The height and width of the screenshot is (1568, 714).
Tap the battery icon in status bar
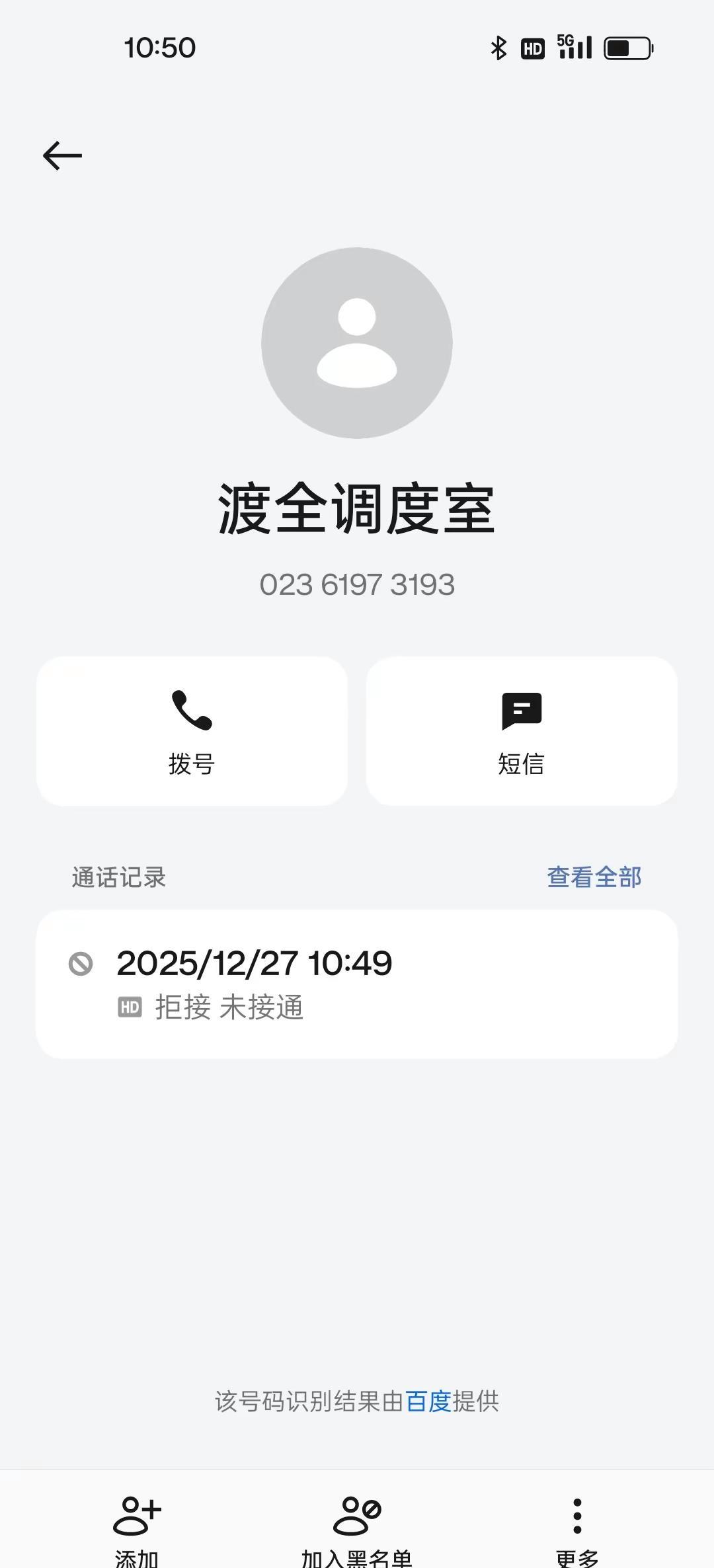click(x=626, y=48)
